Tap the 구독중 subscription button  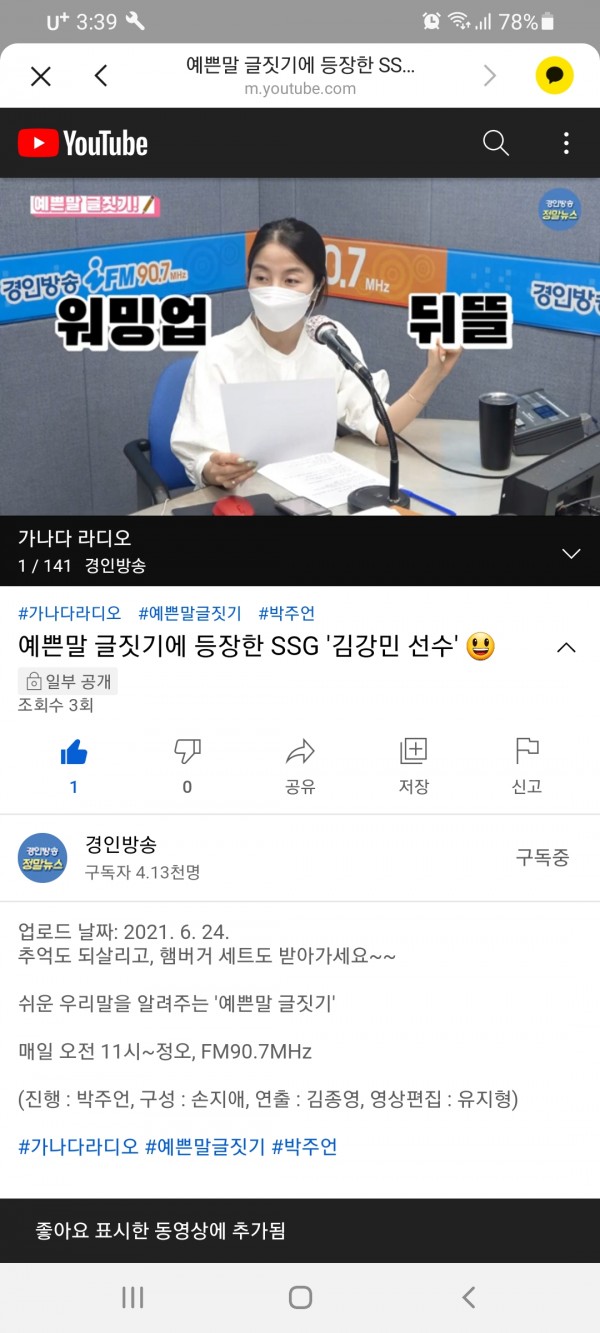(x=542, y=857)
